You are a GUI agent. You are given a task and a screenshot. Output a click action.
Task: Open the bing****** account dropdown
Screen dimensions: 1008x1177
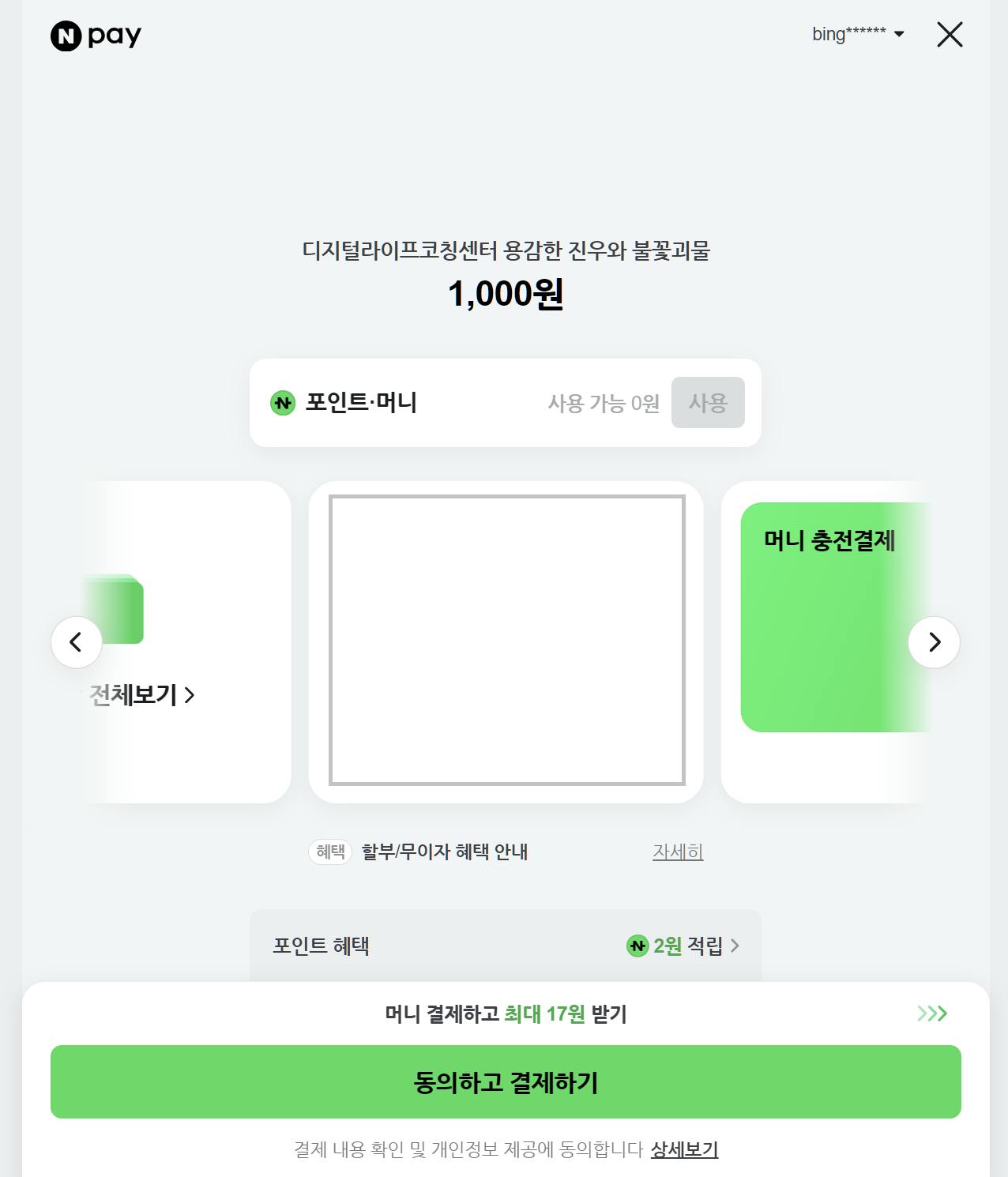[858, 34]
